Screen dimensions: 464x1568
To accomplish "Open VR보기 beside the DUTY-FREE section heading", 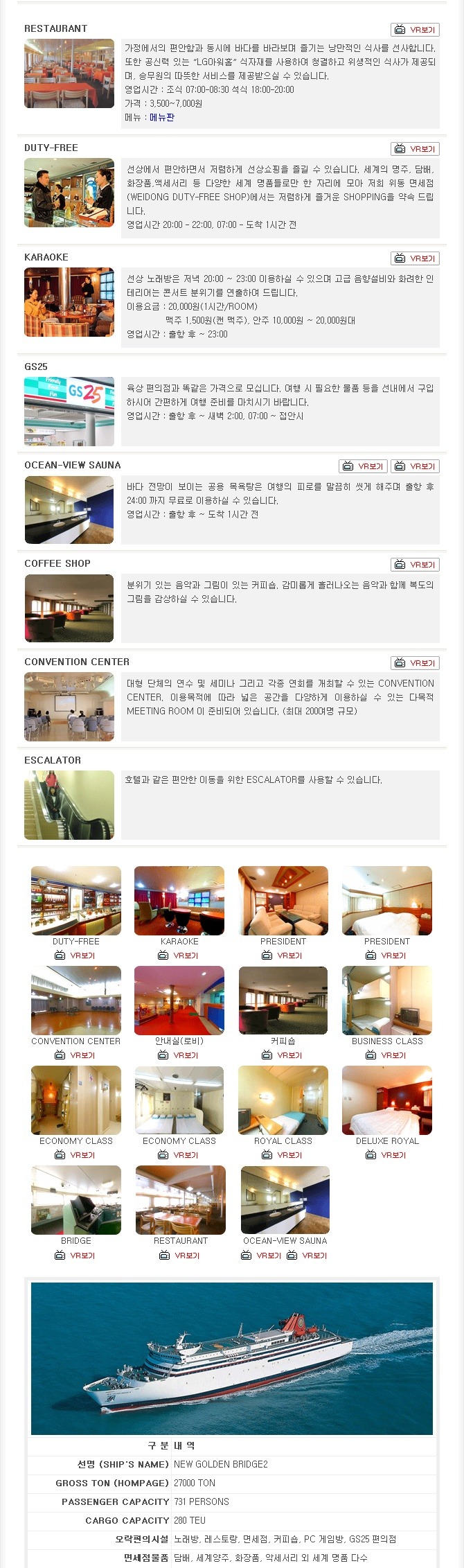I will coord(415,149).
